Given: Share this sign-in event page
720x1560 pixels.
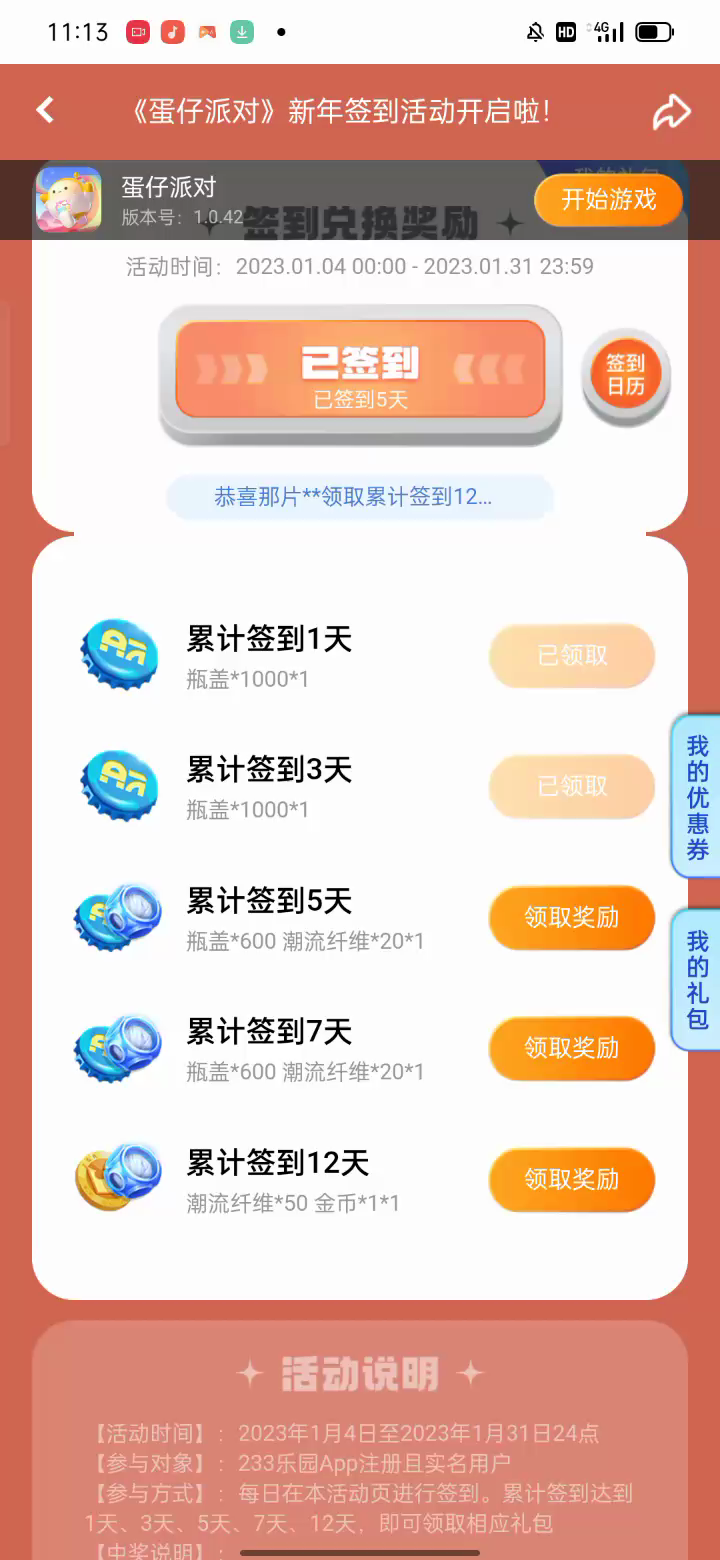Looking at the screenshot, I should tap(672, 112).
